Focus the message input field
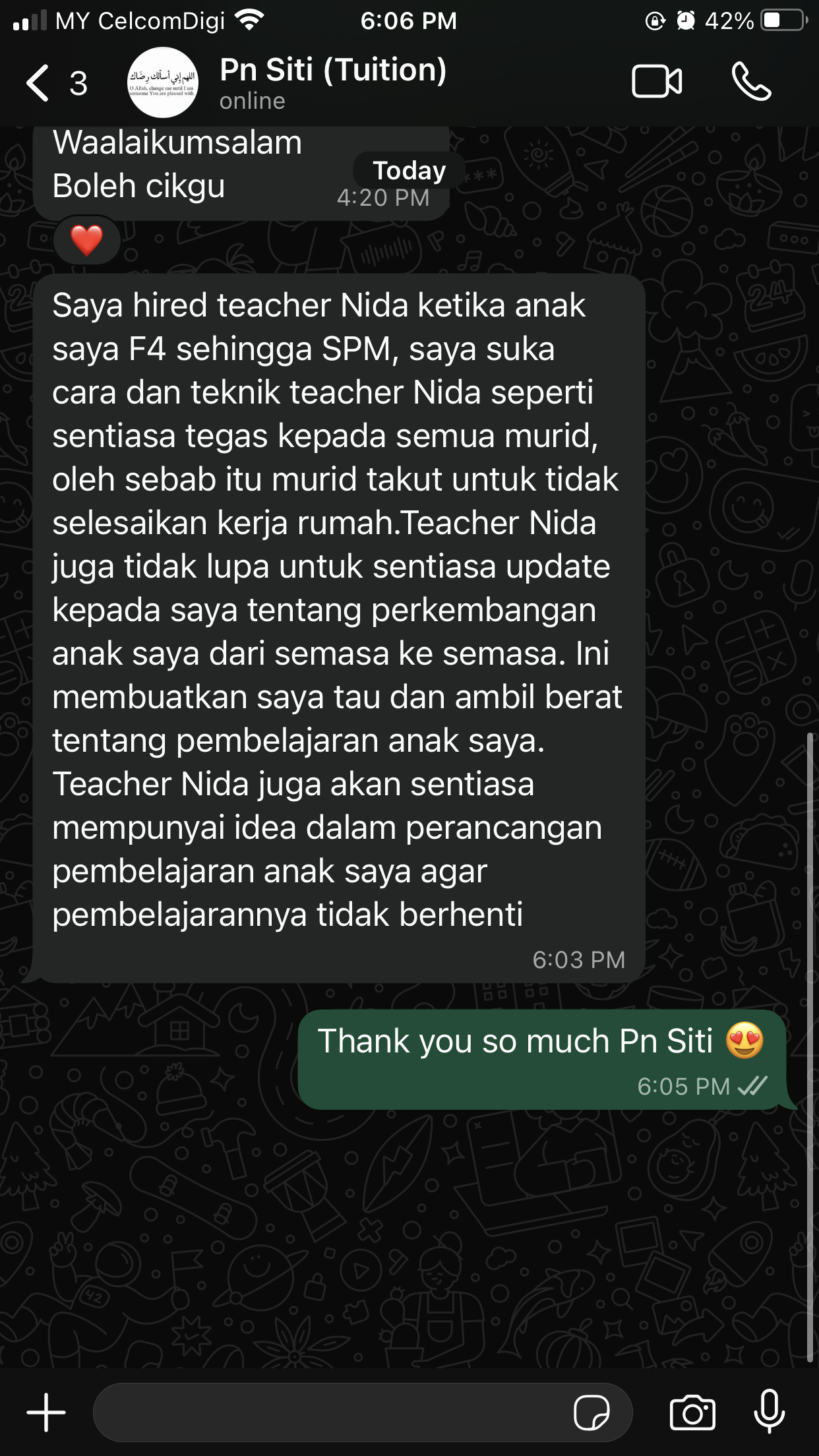The width and height of the screenshot is (819, 1456). [330, 1412]
